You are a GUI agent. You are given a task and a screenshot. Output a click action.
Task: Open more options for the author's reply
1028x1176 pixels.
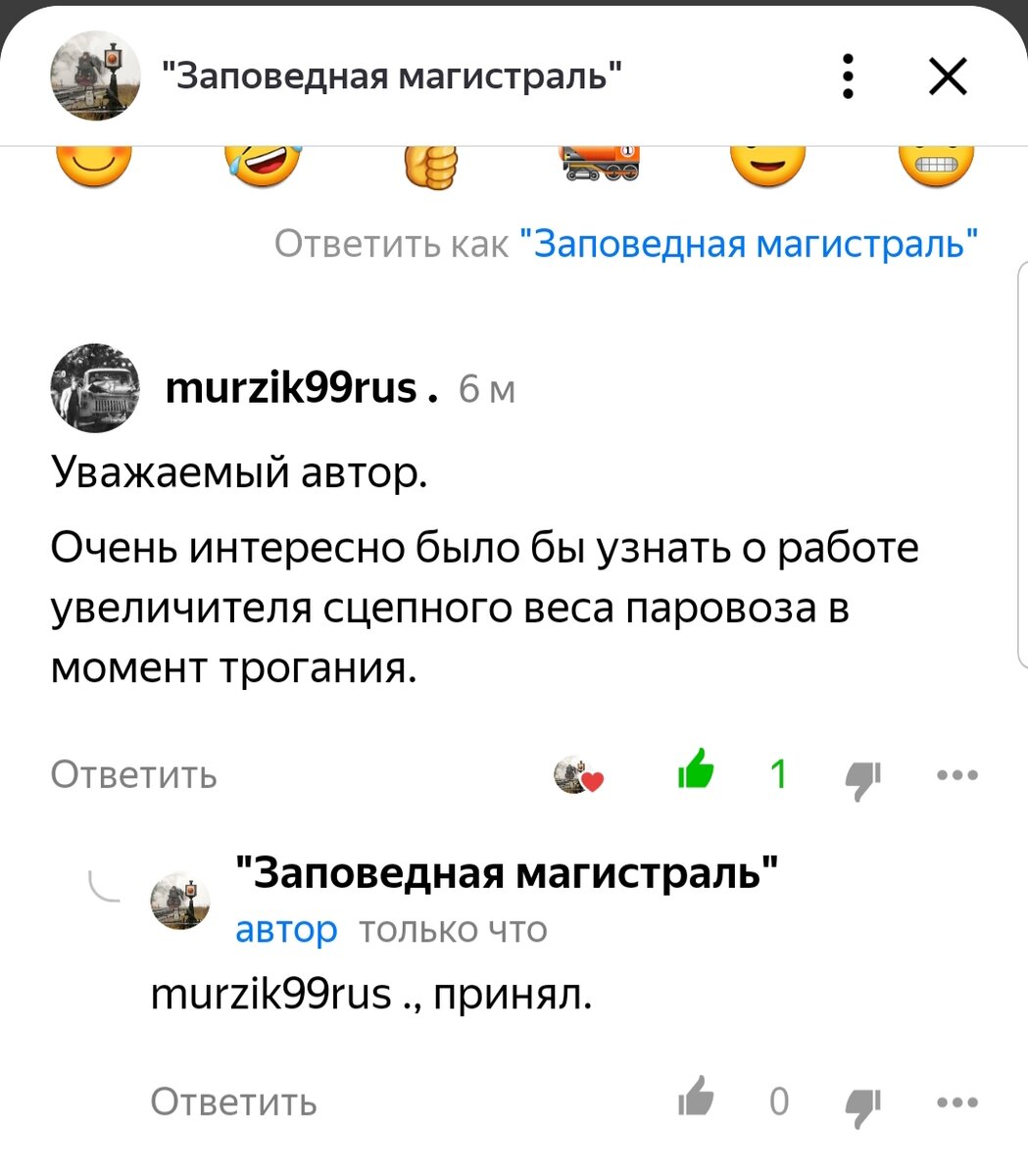957,1102
